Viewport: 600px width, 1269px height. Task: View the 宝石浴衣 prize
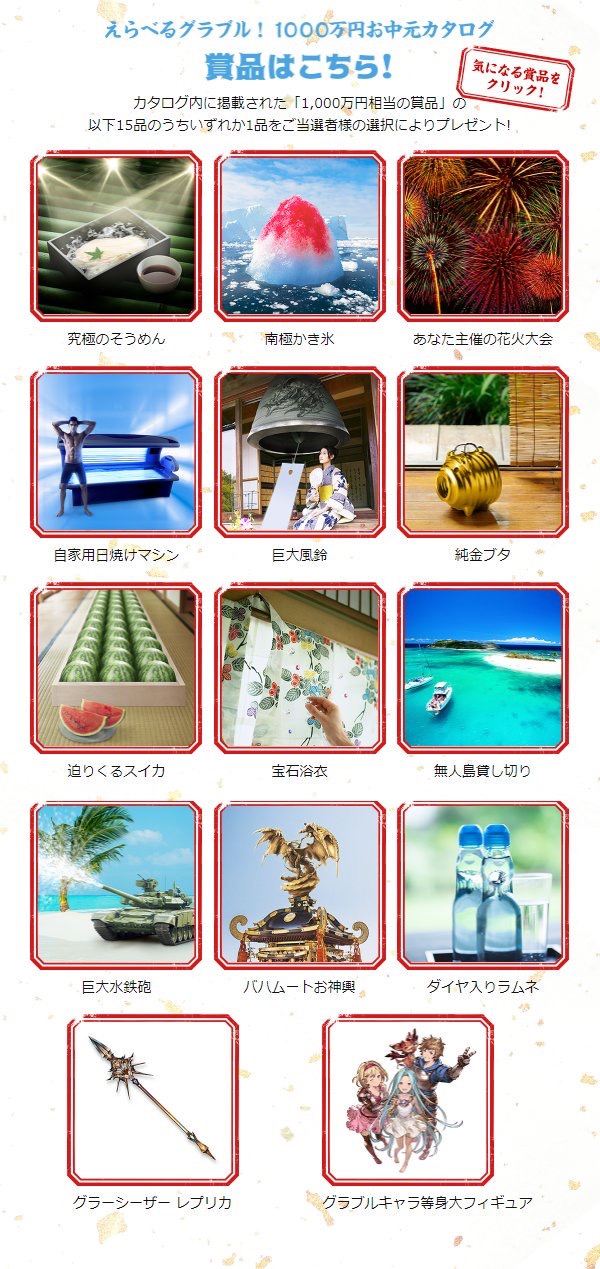point(299,668)
